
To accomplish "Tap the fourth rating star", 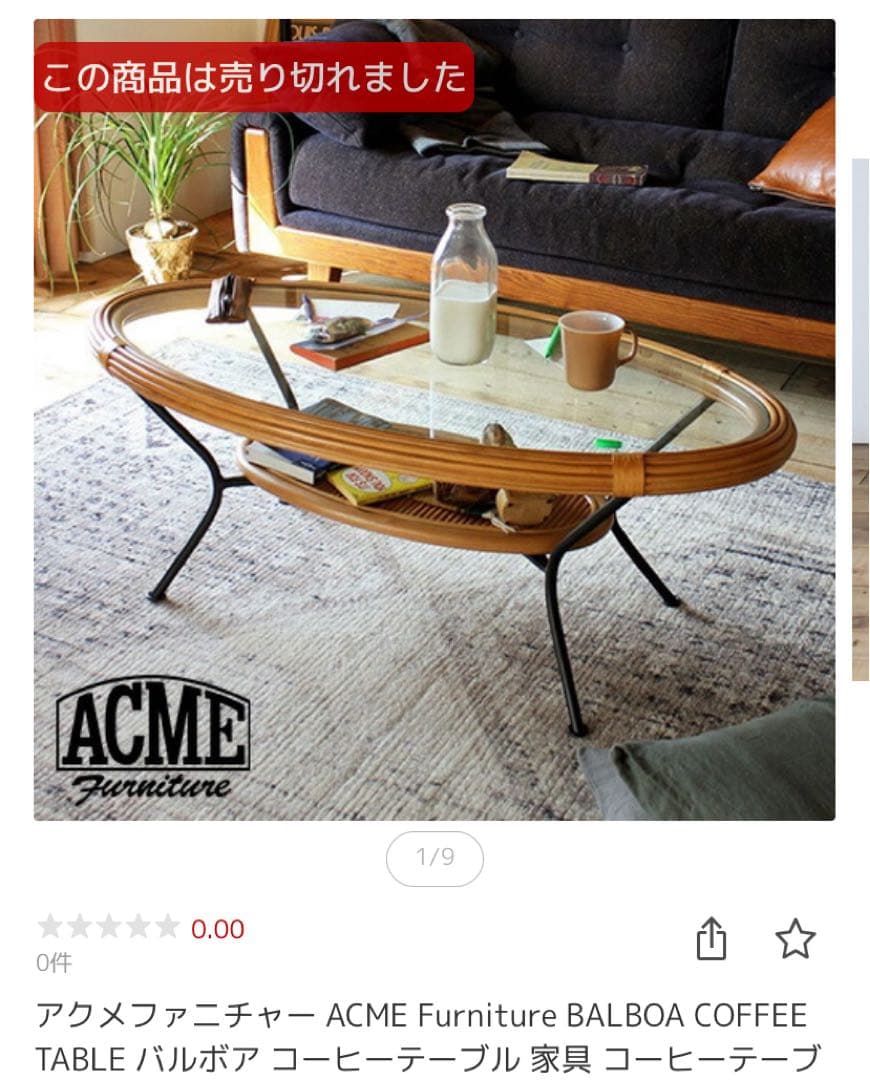I will 136,925.
